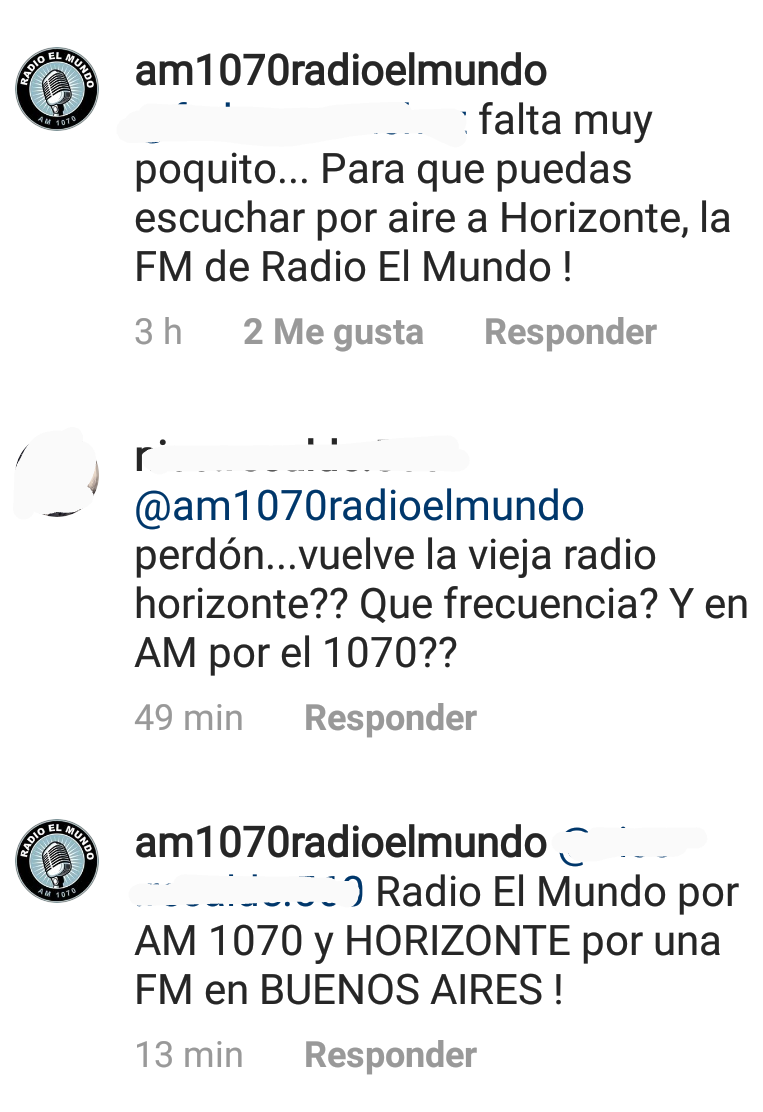Open am1070radioelmundo username in last comment
The width and height of the screenshot is (763, 1112).
pyautogui.click(x=341, y=843)
